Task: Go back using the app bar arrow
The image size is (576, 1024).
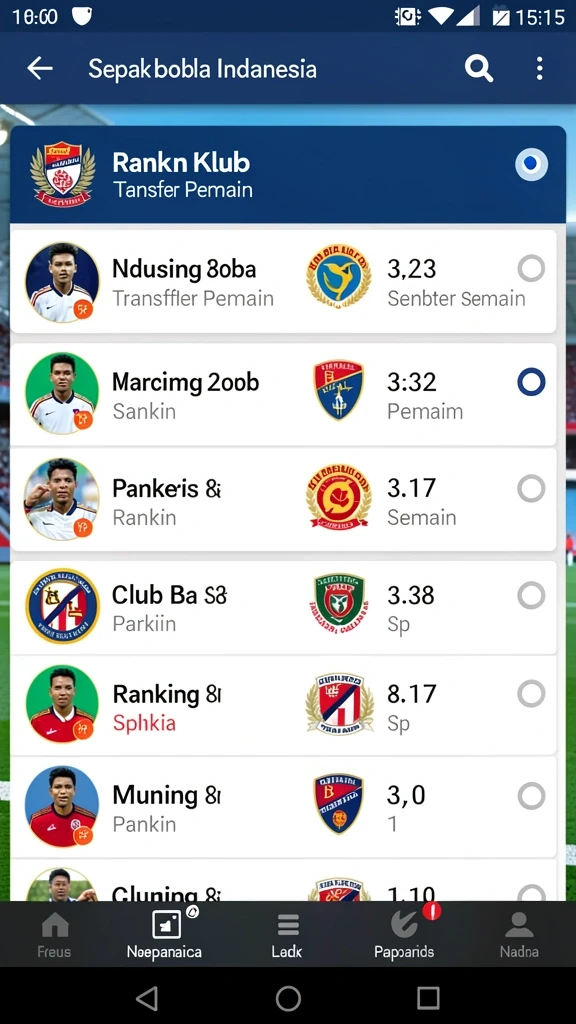Action: 39,68
